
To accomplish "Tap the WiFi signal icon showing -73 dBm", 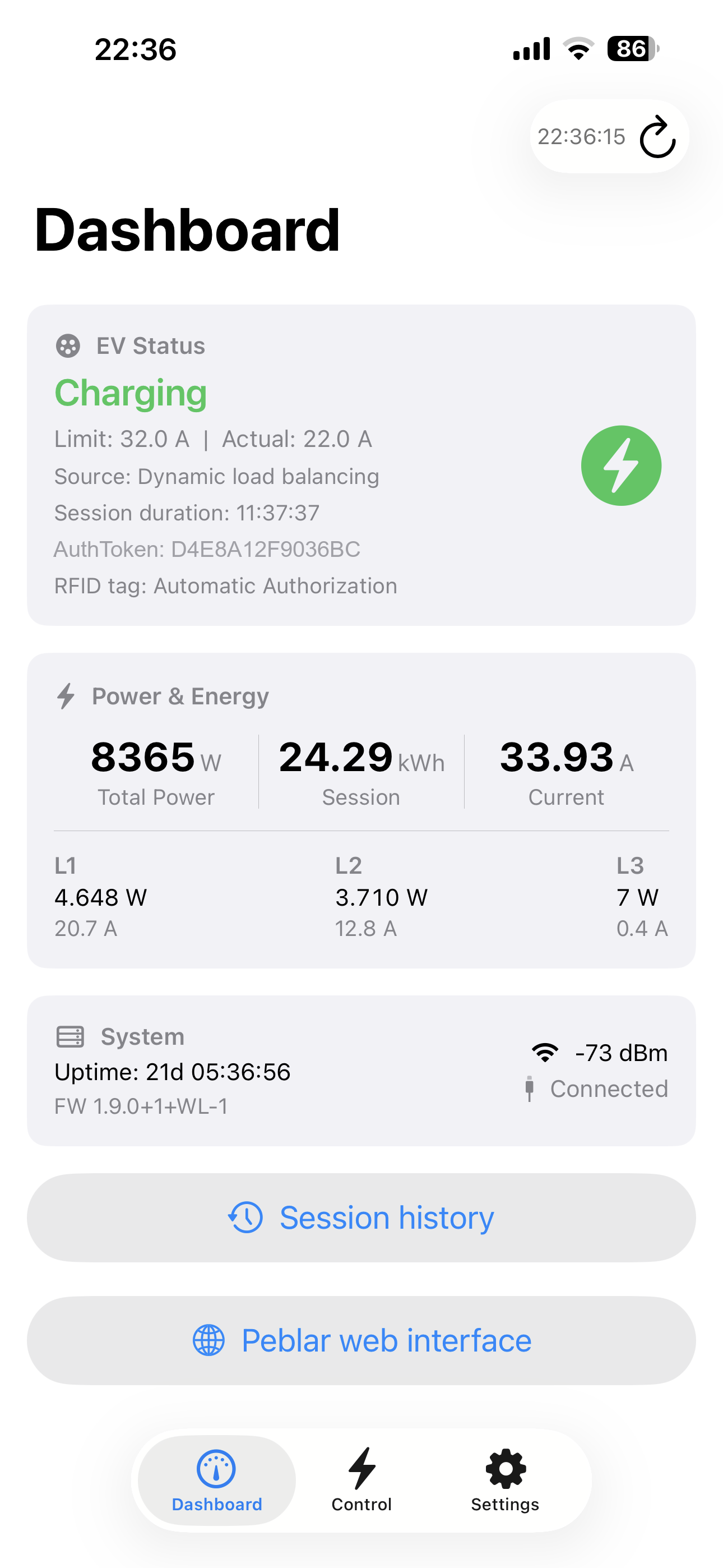I will [x=546, y=1052].
